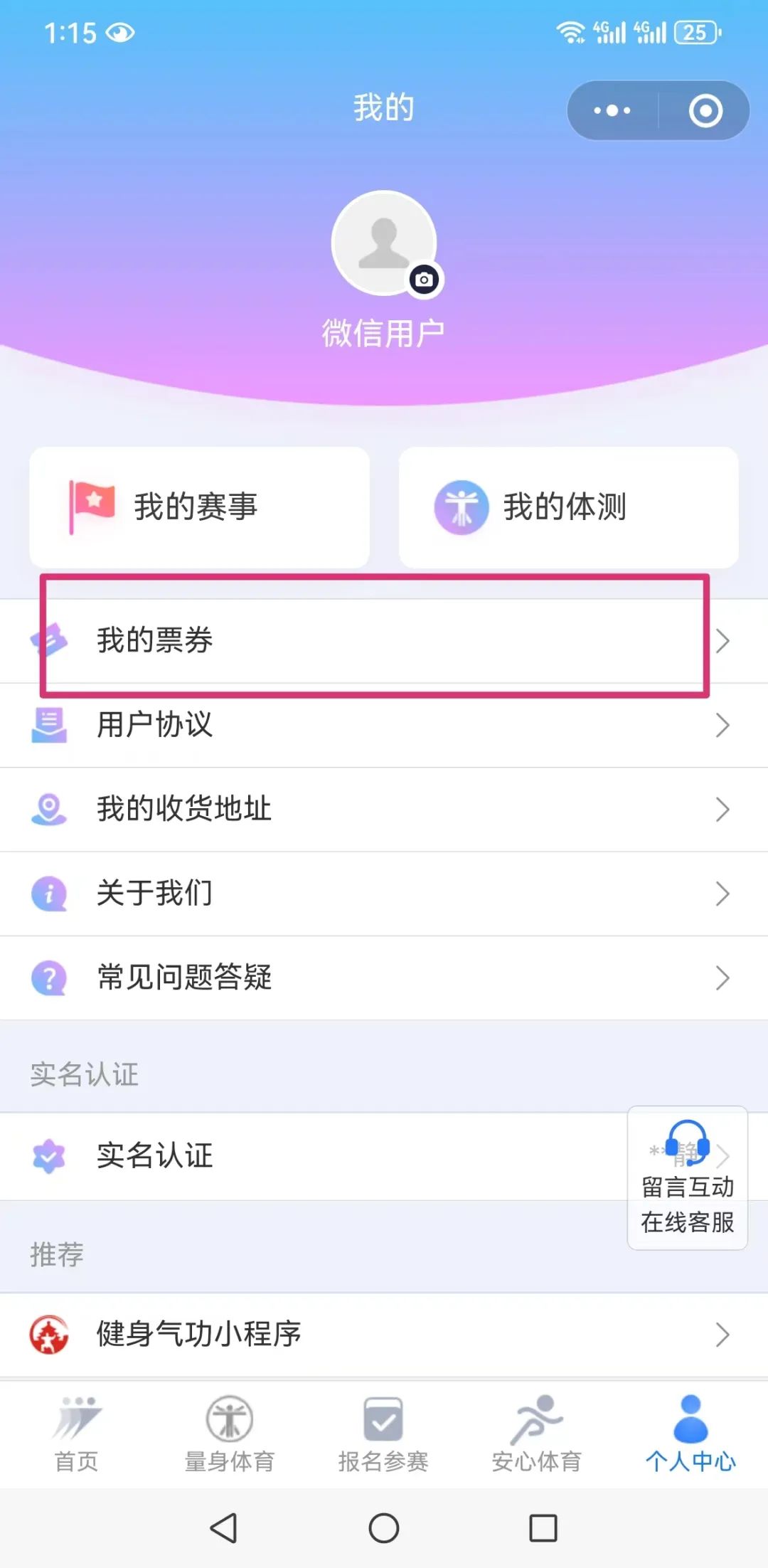The height and width of the screenshot is (1568, 768).
Task: Open the 实名认证 row
Action: pos(313,1156)
